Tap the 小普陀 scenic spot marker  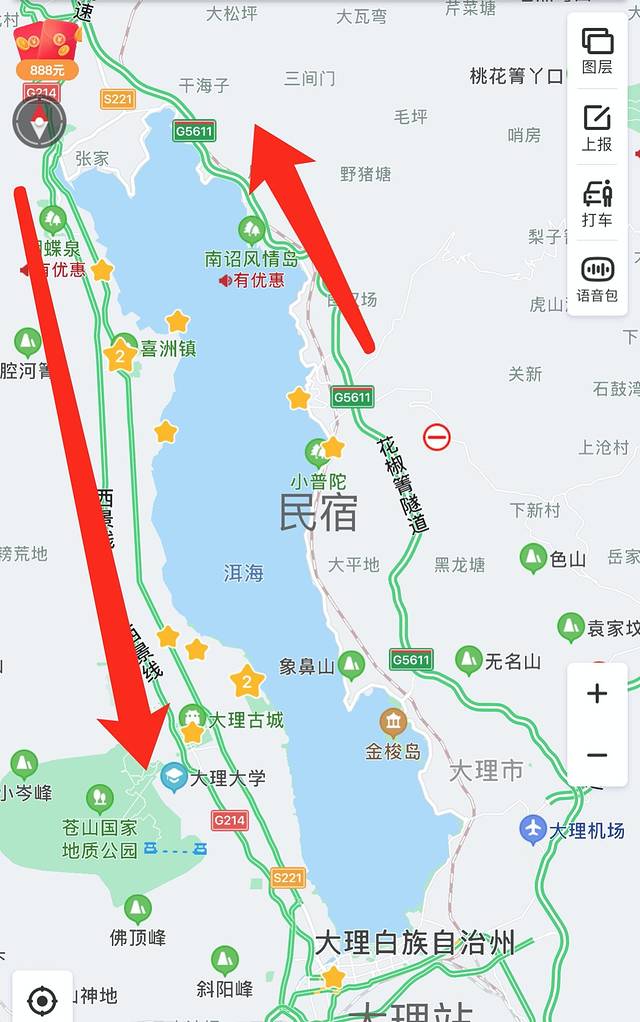coord(317,451)
